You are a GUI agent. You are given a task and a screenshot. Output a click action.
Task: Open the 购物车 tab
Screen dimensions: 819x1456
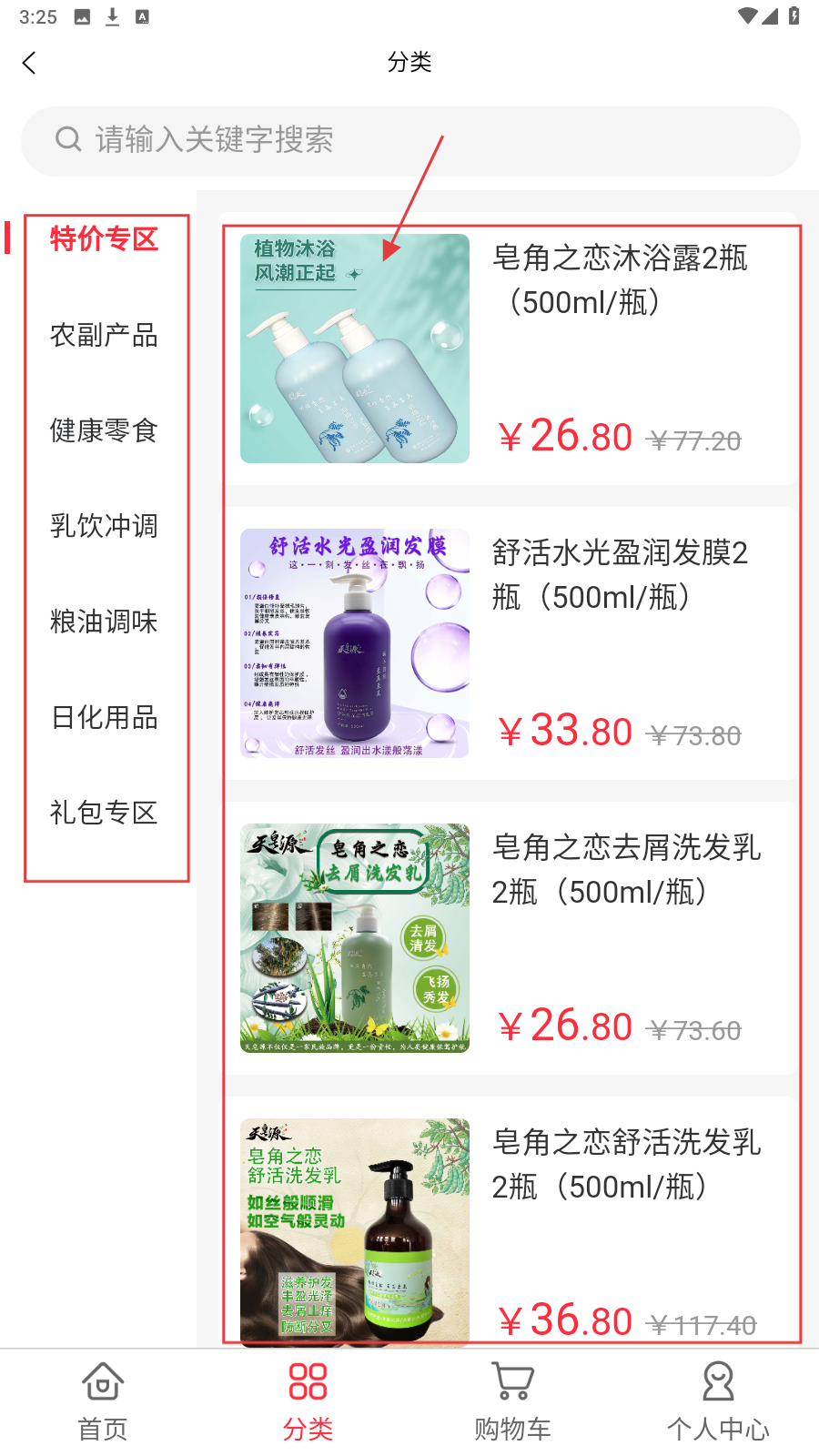tap(512, 1401)
